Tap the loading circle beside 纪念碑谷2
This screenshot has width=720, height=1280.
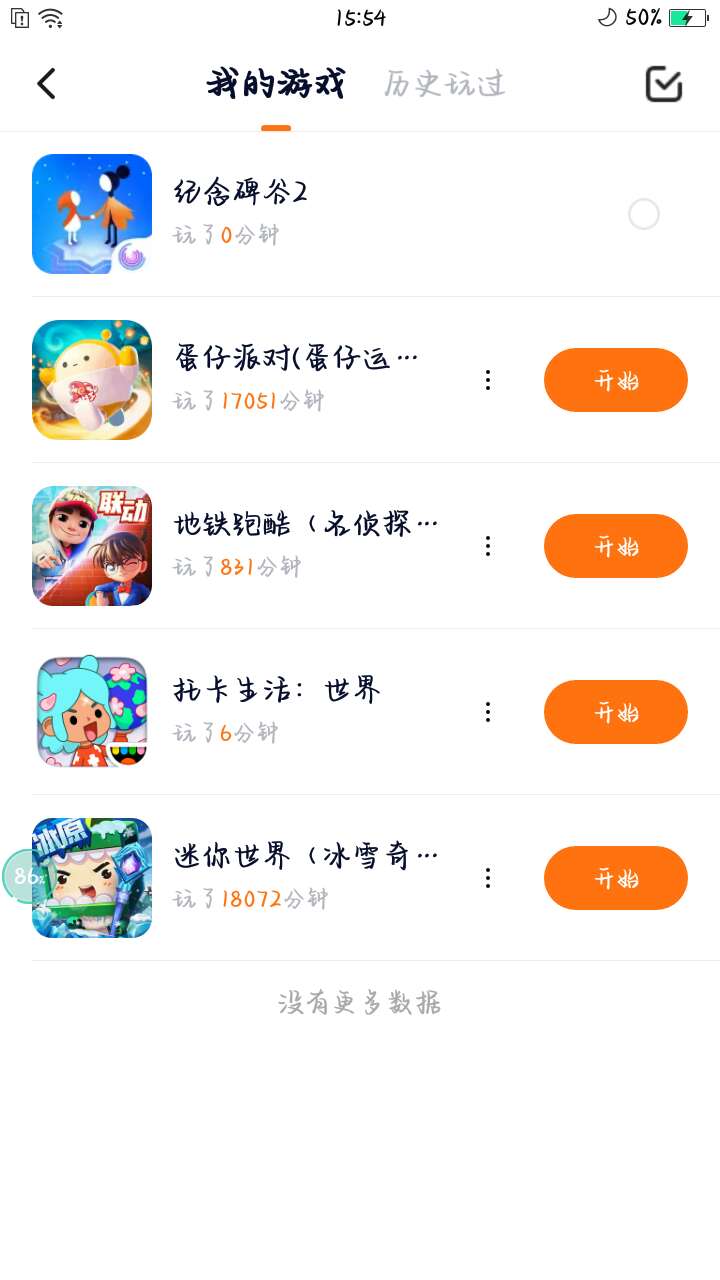point(643,214)
